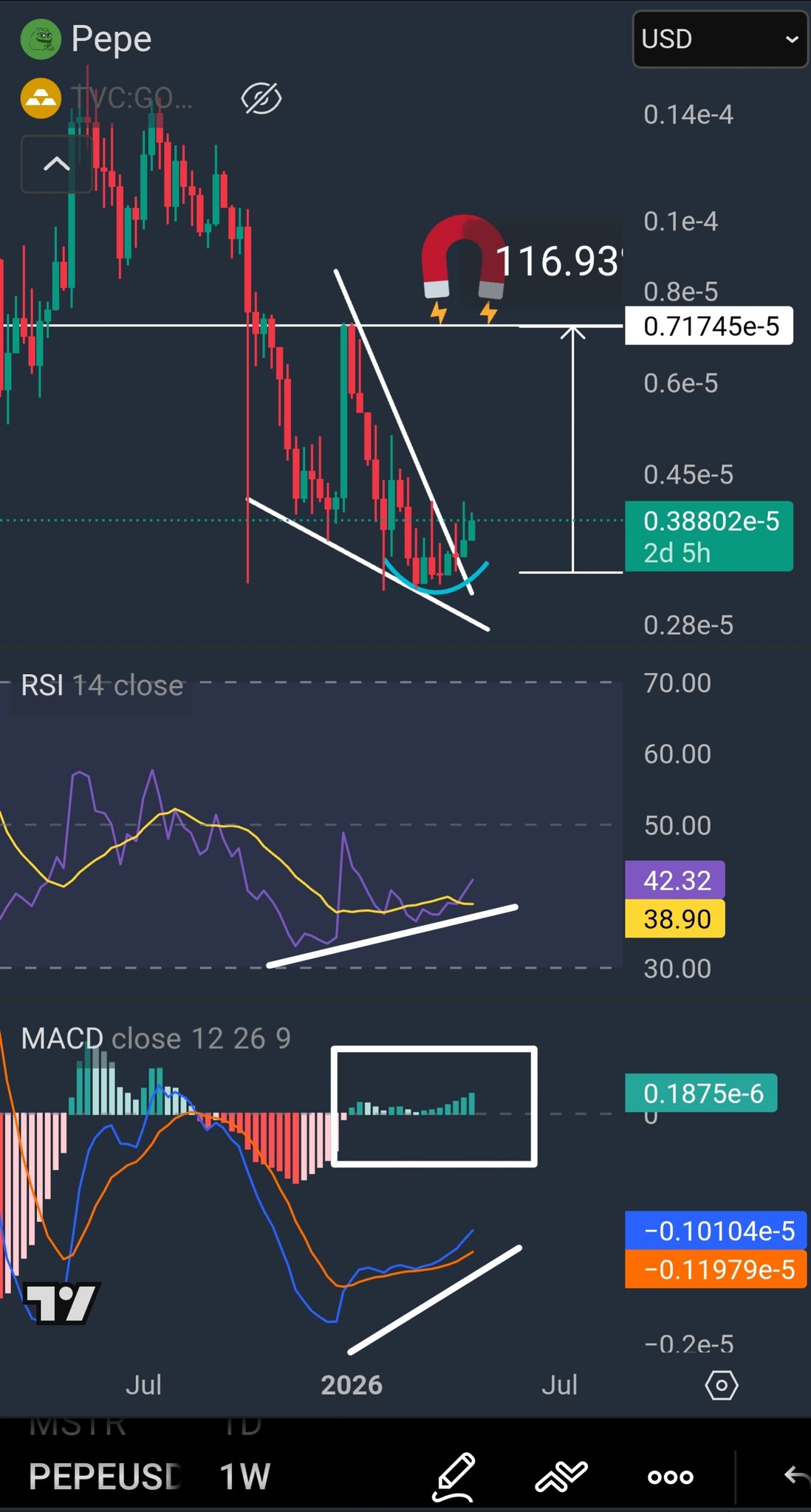811x1512 pixels.
Task: Open the Pepe symbol legend
Action: point(111,39)
